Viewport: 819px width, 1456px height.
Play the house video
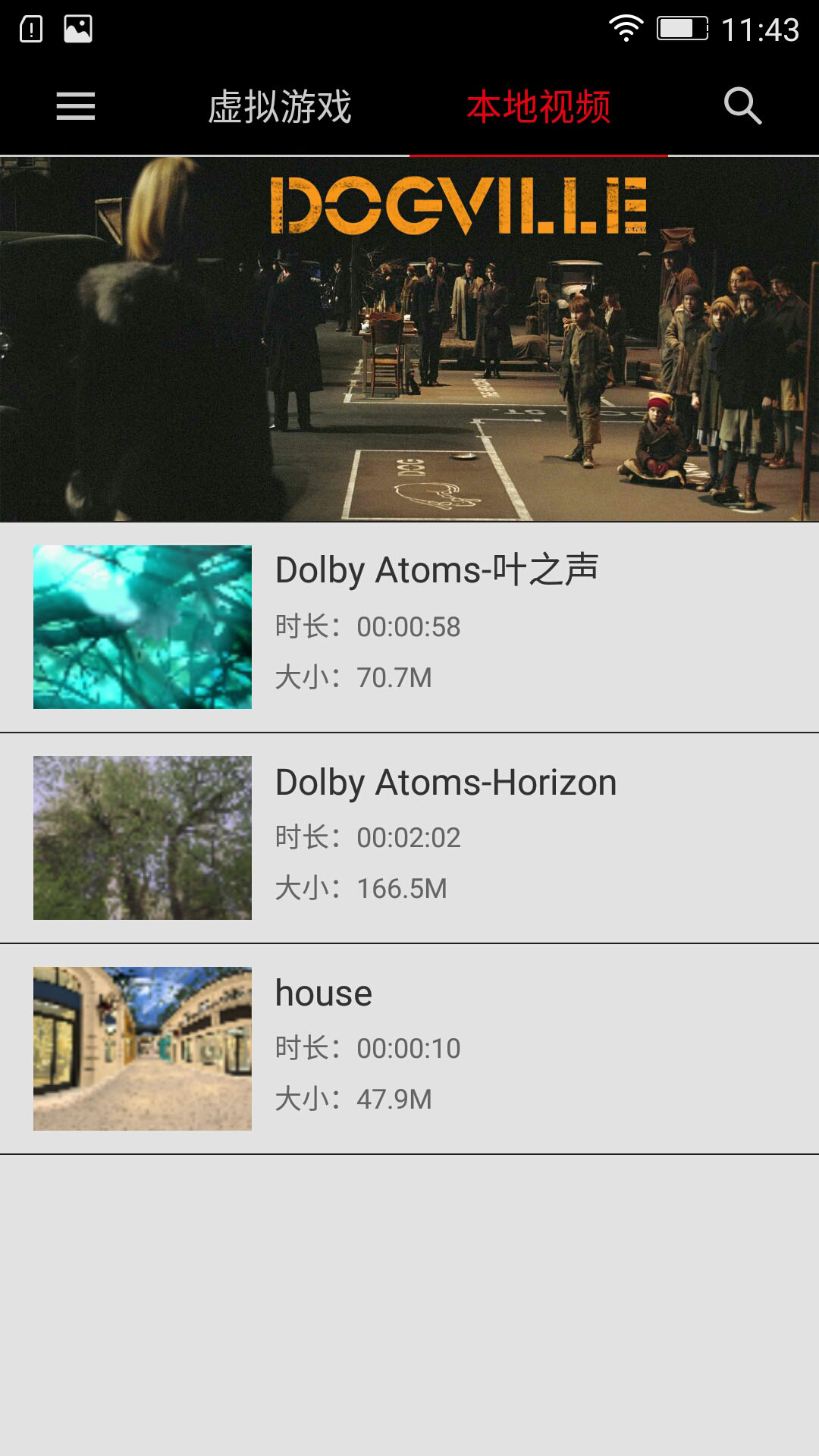point(409,1049)
